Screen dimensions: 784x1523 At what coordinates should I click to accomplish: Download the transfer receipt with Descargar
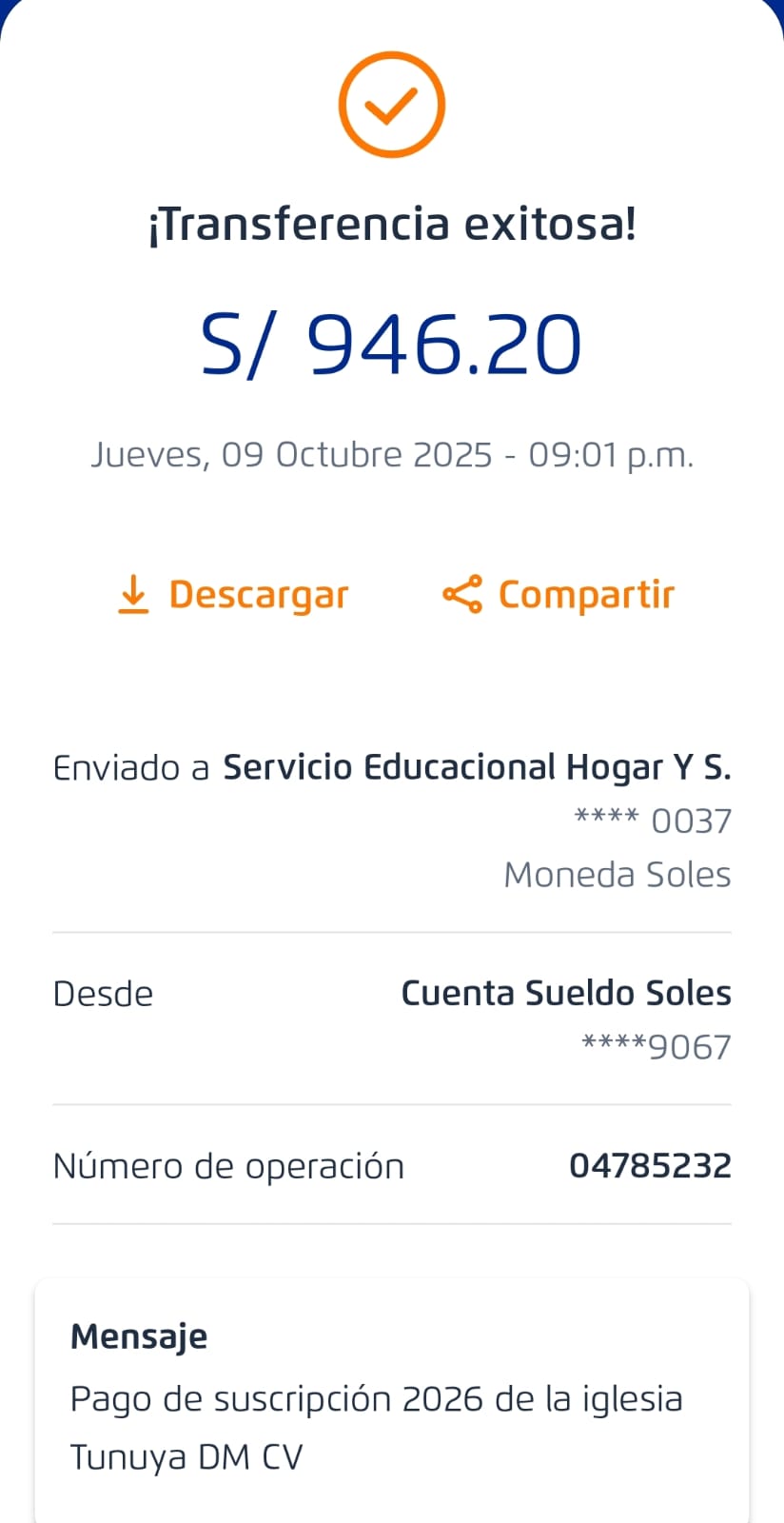233,595
